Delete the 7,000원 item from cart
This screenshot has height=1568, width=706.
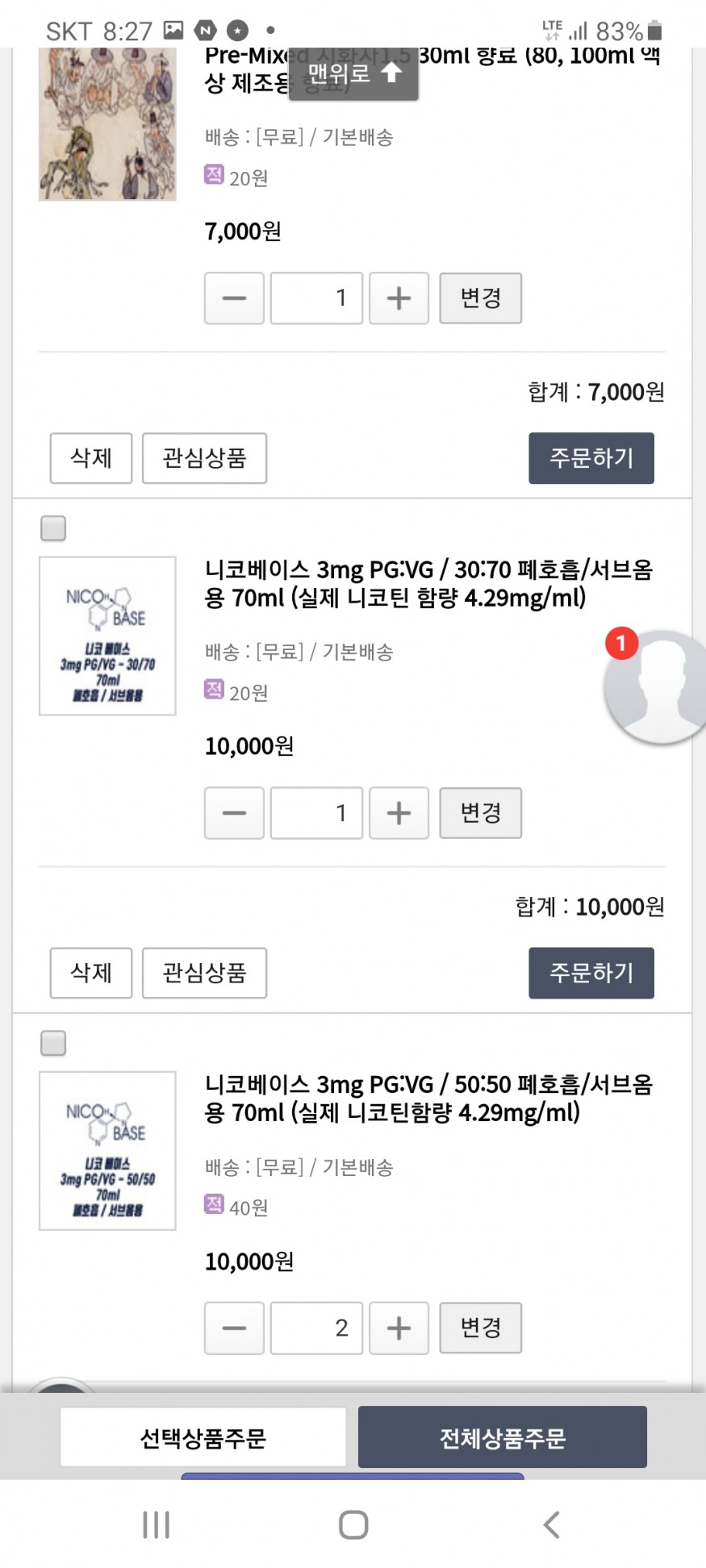[90, 458]
